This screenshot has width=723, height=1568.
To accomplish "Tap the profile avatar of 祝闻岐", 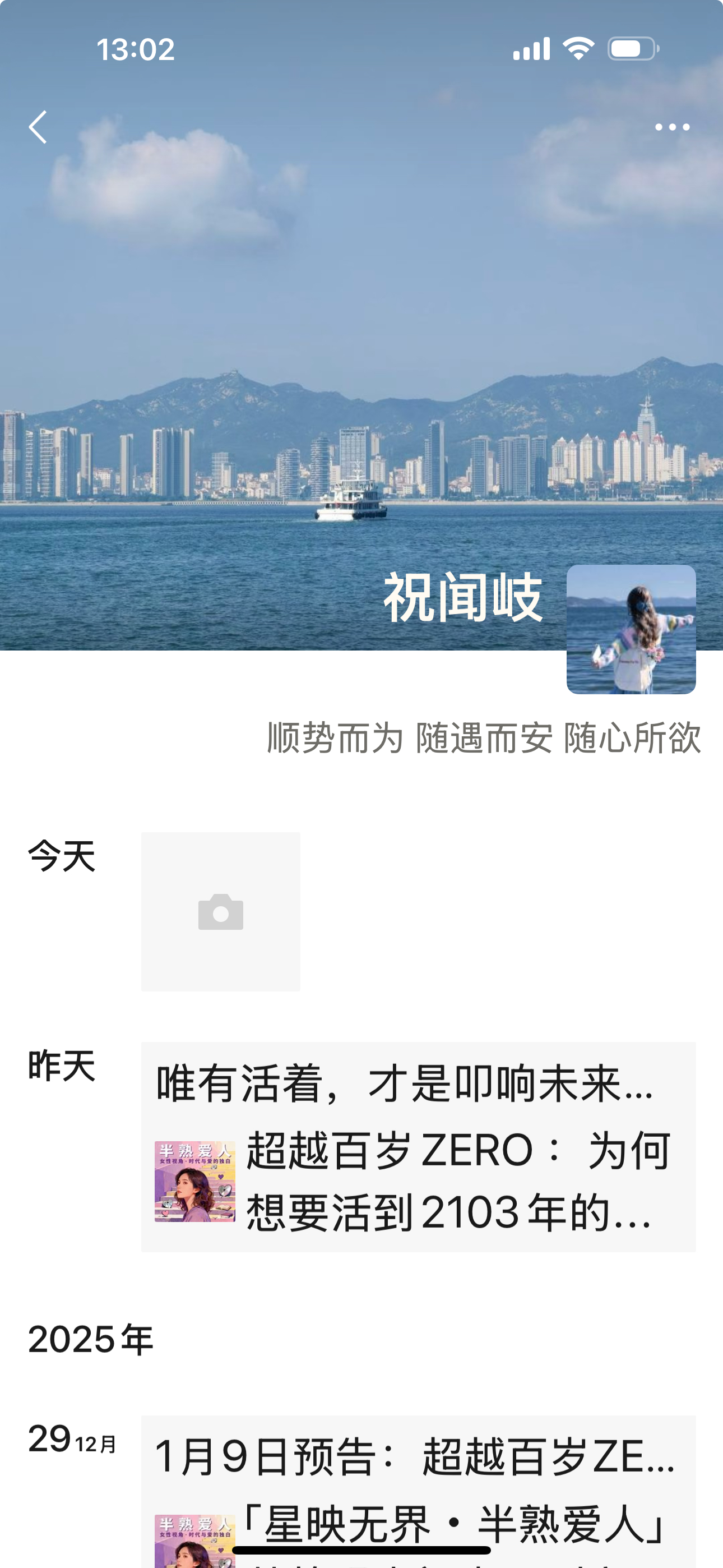I will click(x=631, y=629).
